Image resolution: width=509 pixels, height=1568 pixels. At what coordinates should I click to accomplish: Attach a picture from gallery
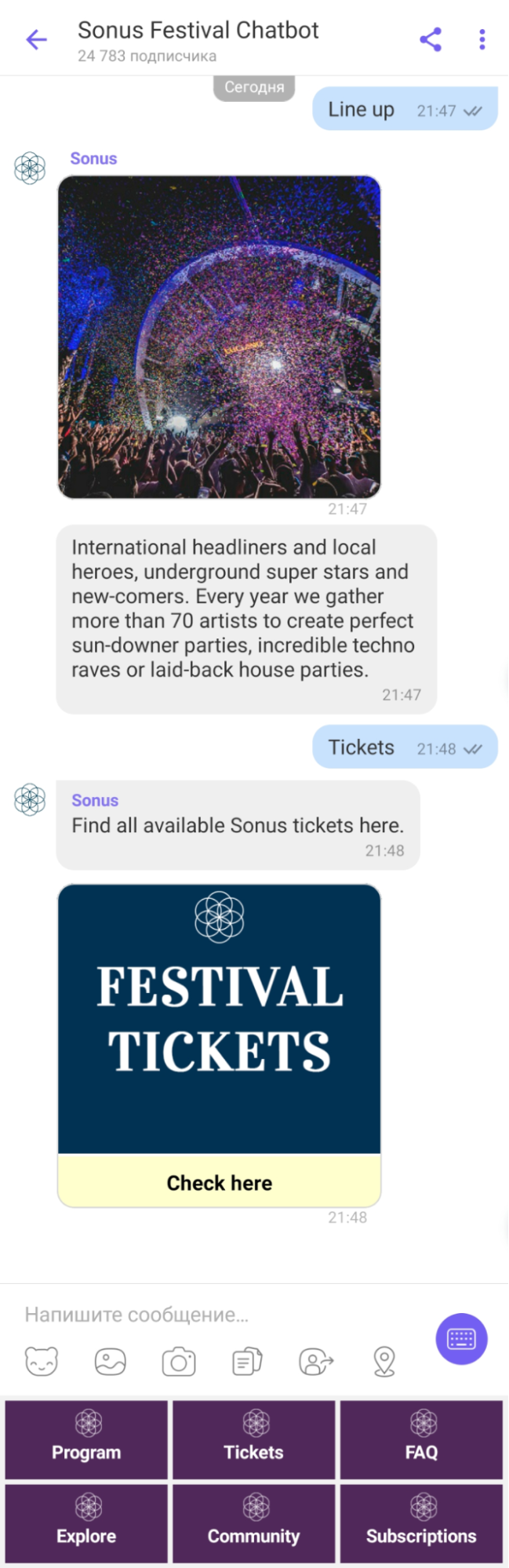[x=110, y=1362]
